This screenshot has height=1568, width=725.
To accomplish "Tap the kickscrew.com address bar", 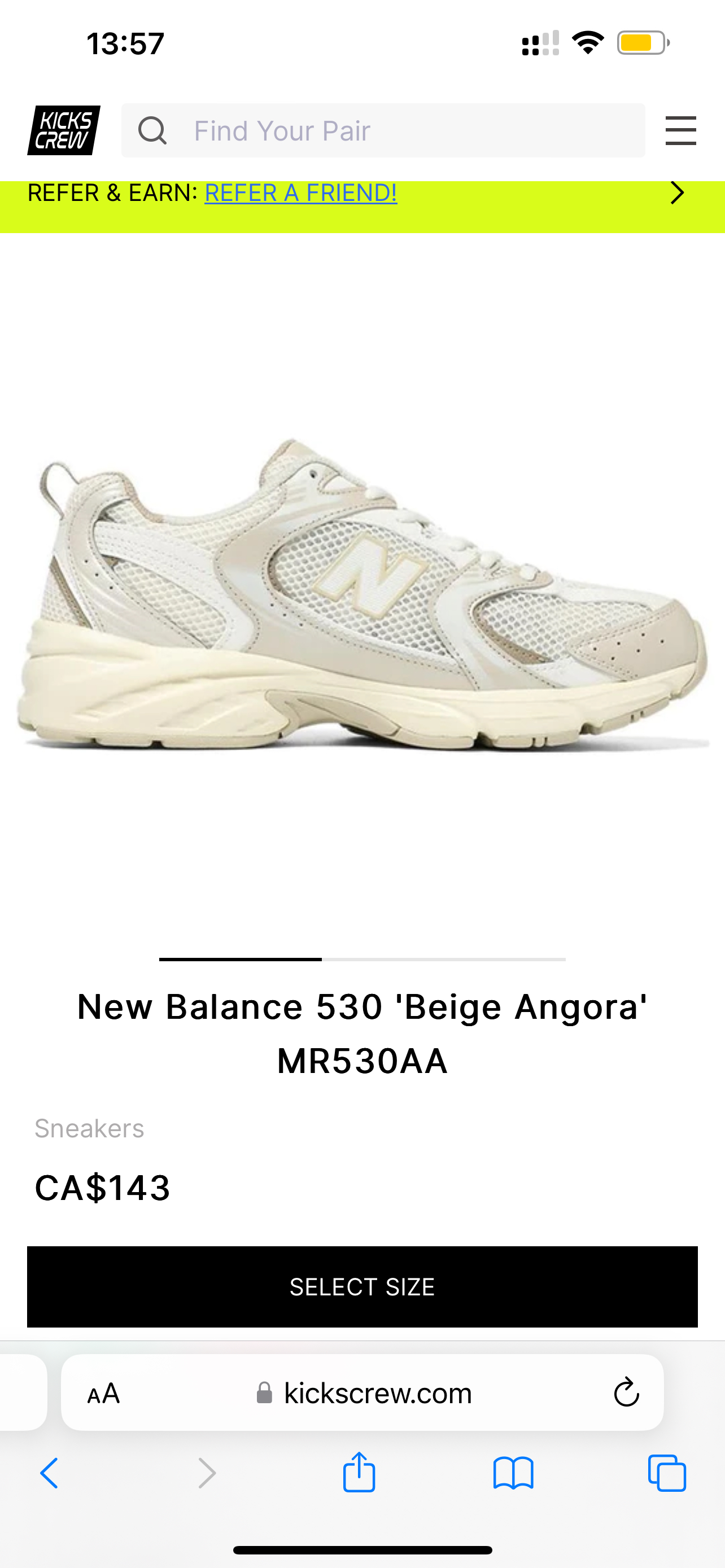I will (x=365, y=1392).
